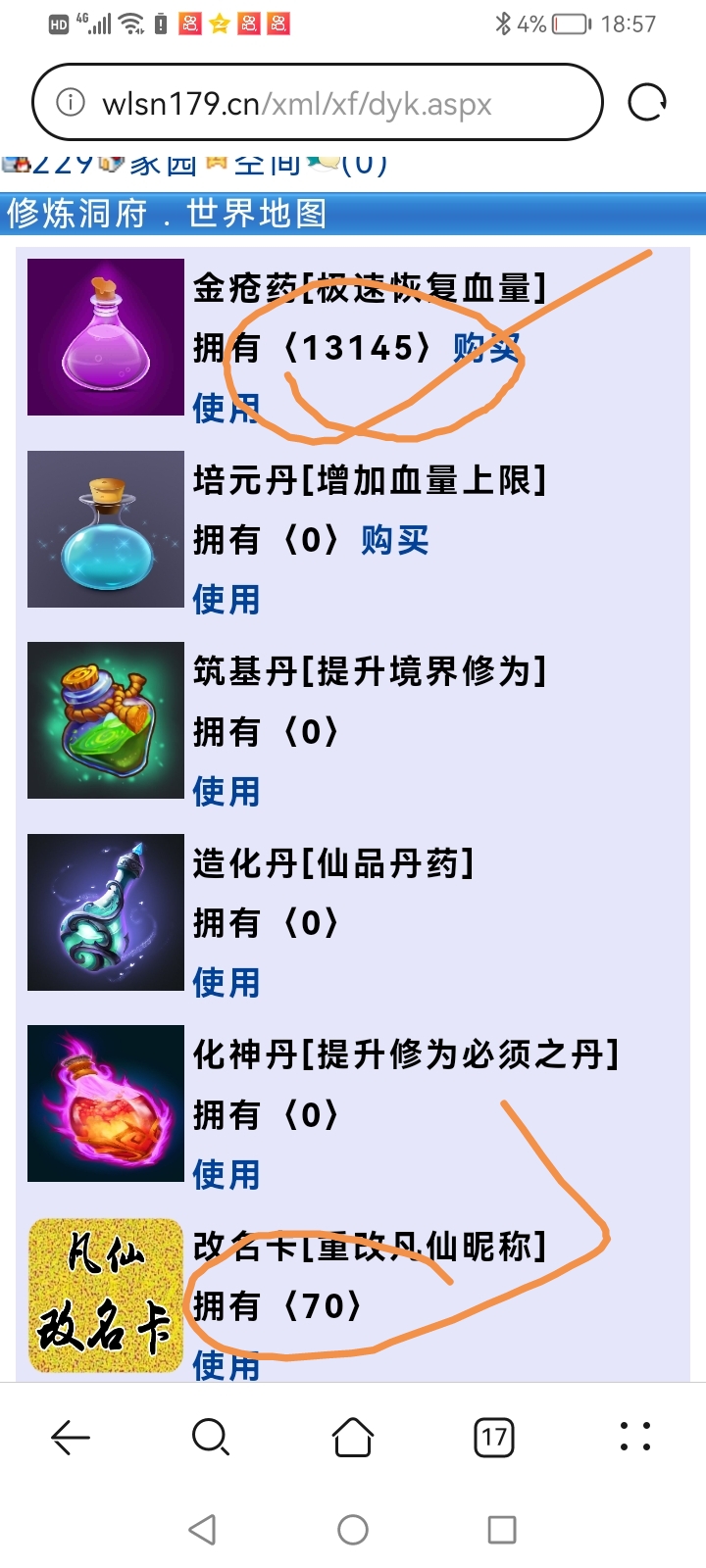The image size is (706, 1568).
Task: Open the browser's four-dot menu
Action: pyautogui.click(x=635, y=1437)
